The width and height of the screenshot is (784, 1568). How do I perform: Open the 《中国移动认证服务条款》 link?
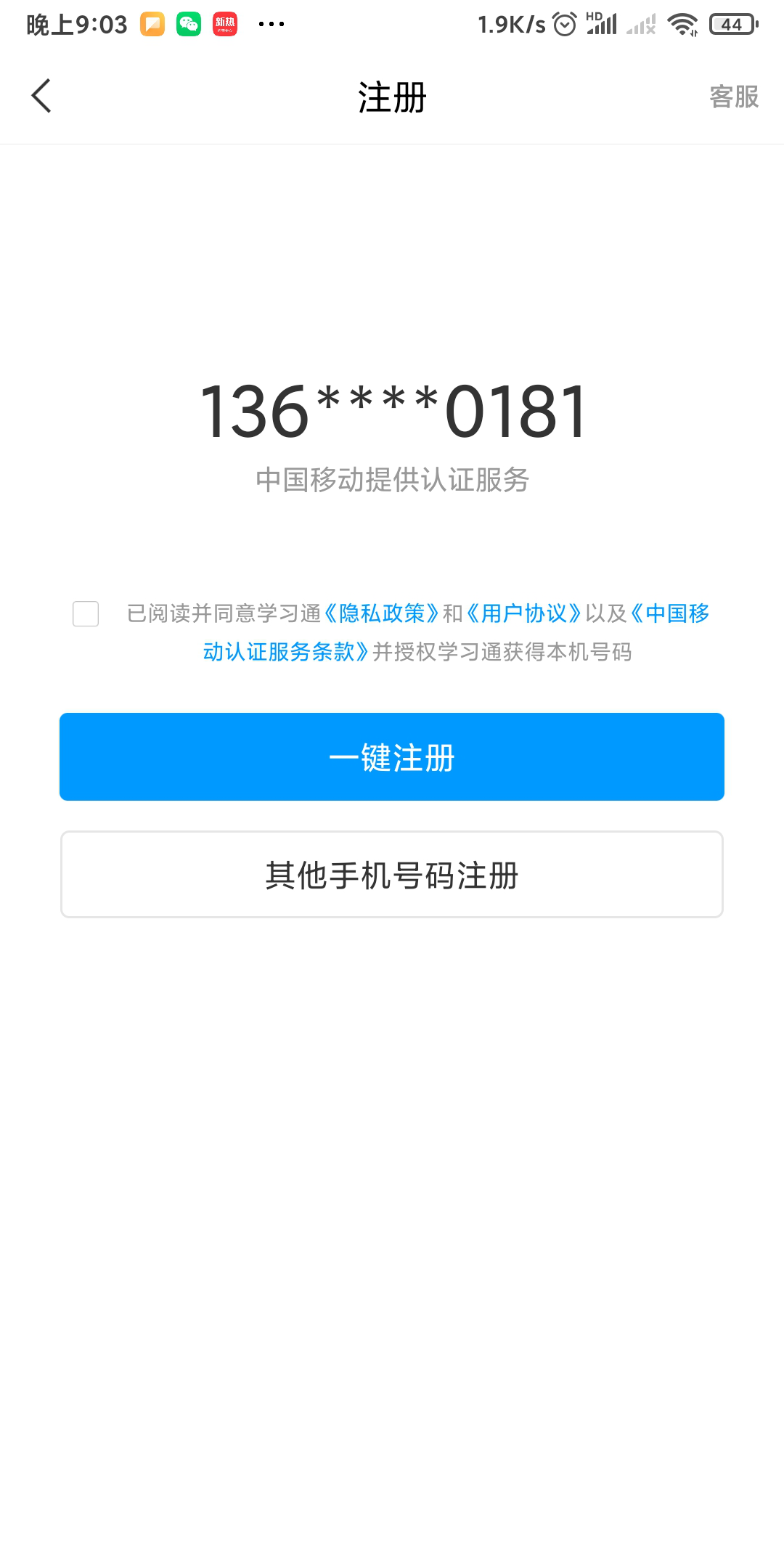(285, 652)
